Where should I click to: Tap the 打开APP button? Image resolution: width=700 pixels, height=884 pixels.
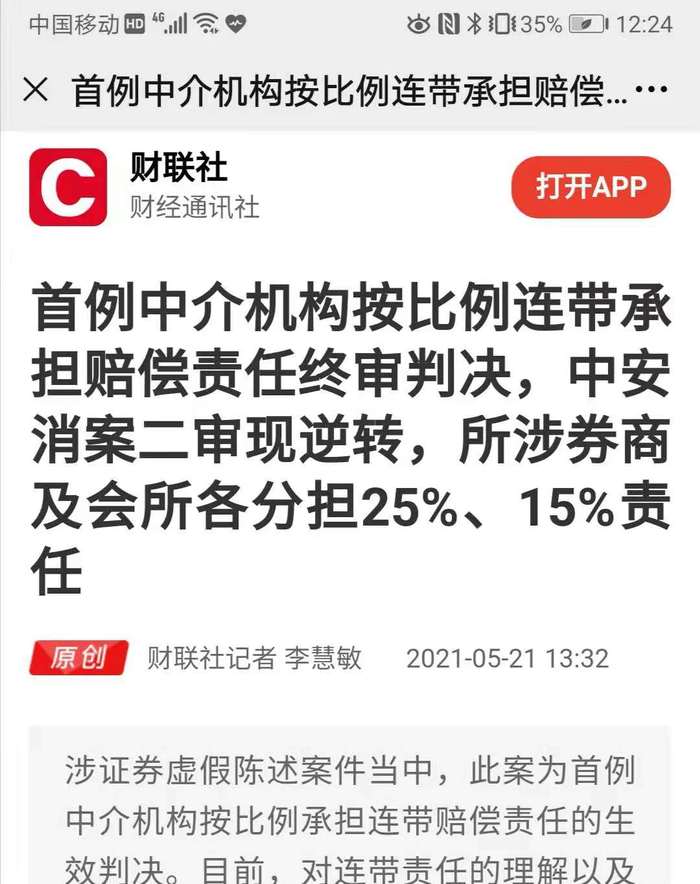(x=591, y=187)
